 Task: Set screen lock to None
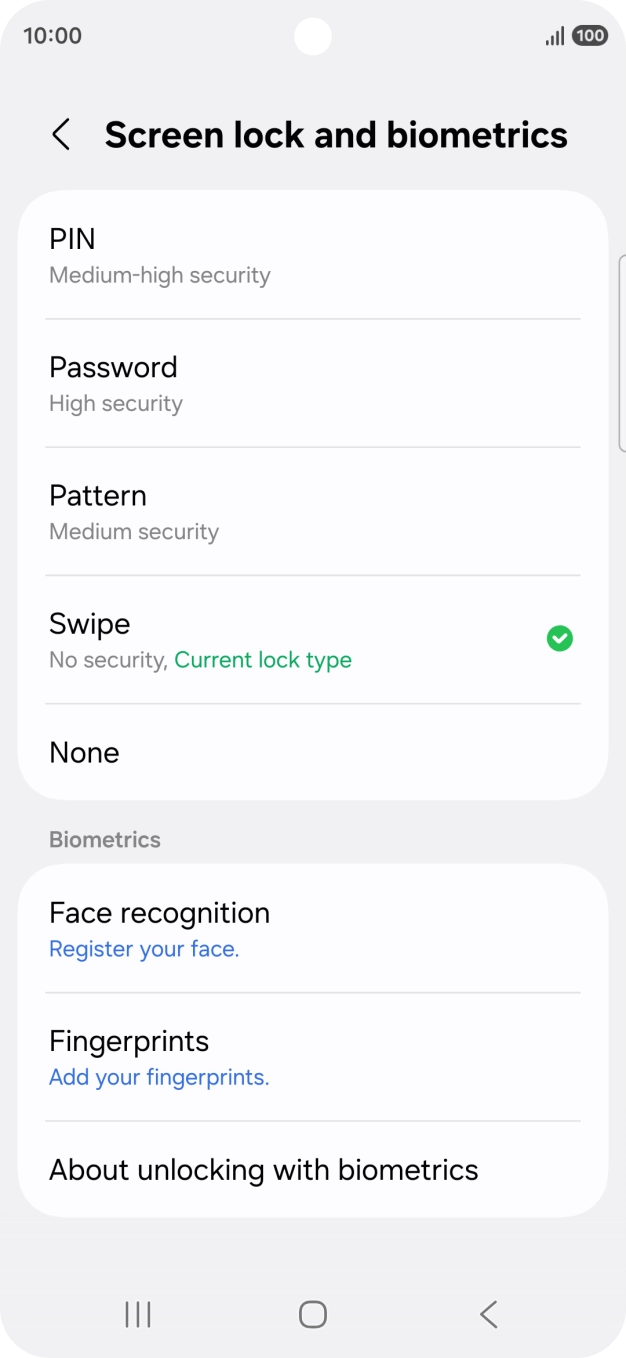pos(312,752)
